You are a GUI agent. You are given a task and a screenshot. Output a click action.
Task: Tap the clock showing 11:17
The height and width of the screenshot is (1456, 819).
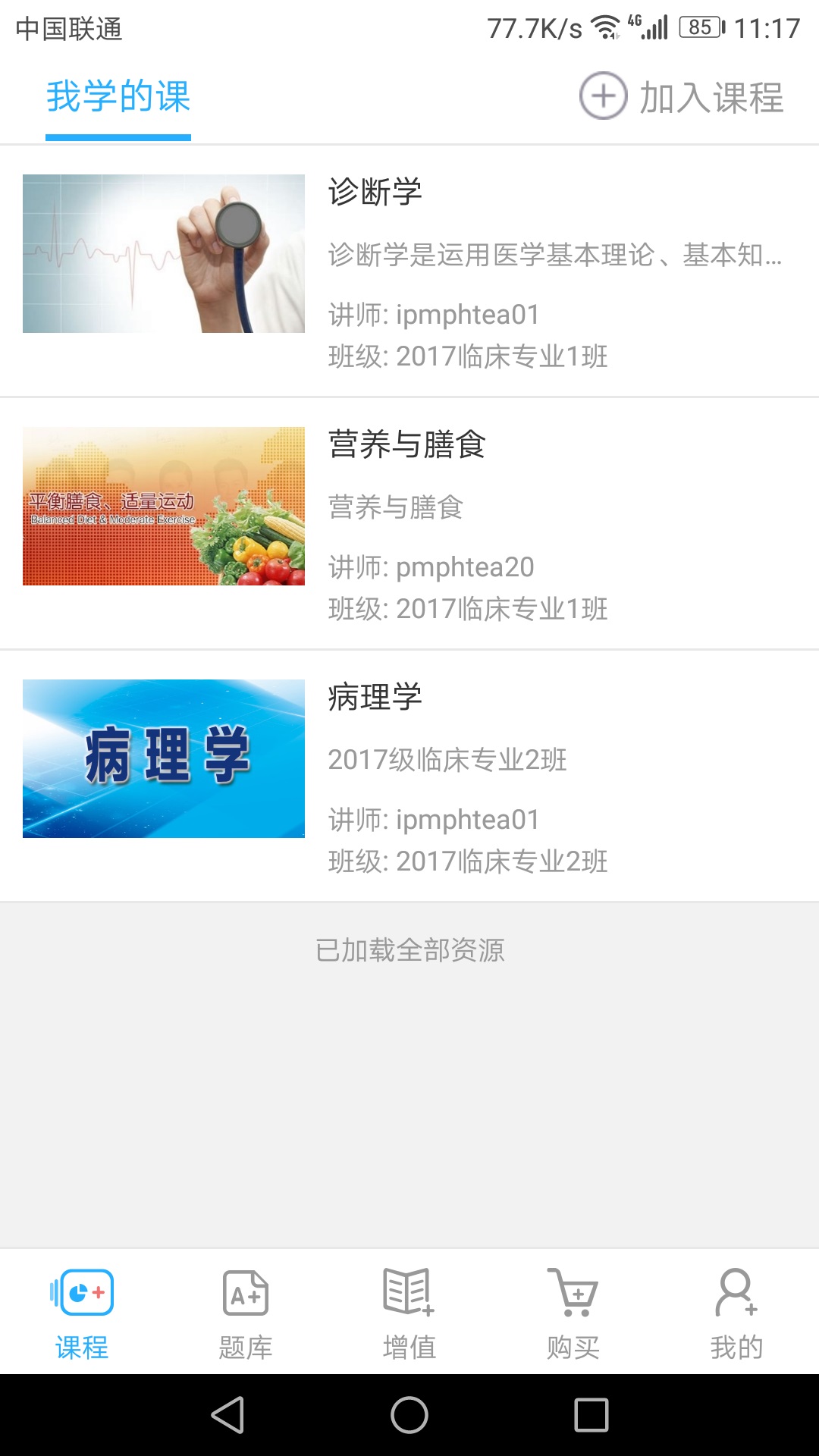766,27
